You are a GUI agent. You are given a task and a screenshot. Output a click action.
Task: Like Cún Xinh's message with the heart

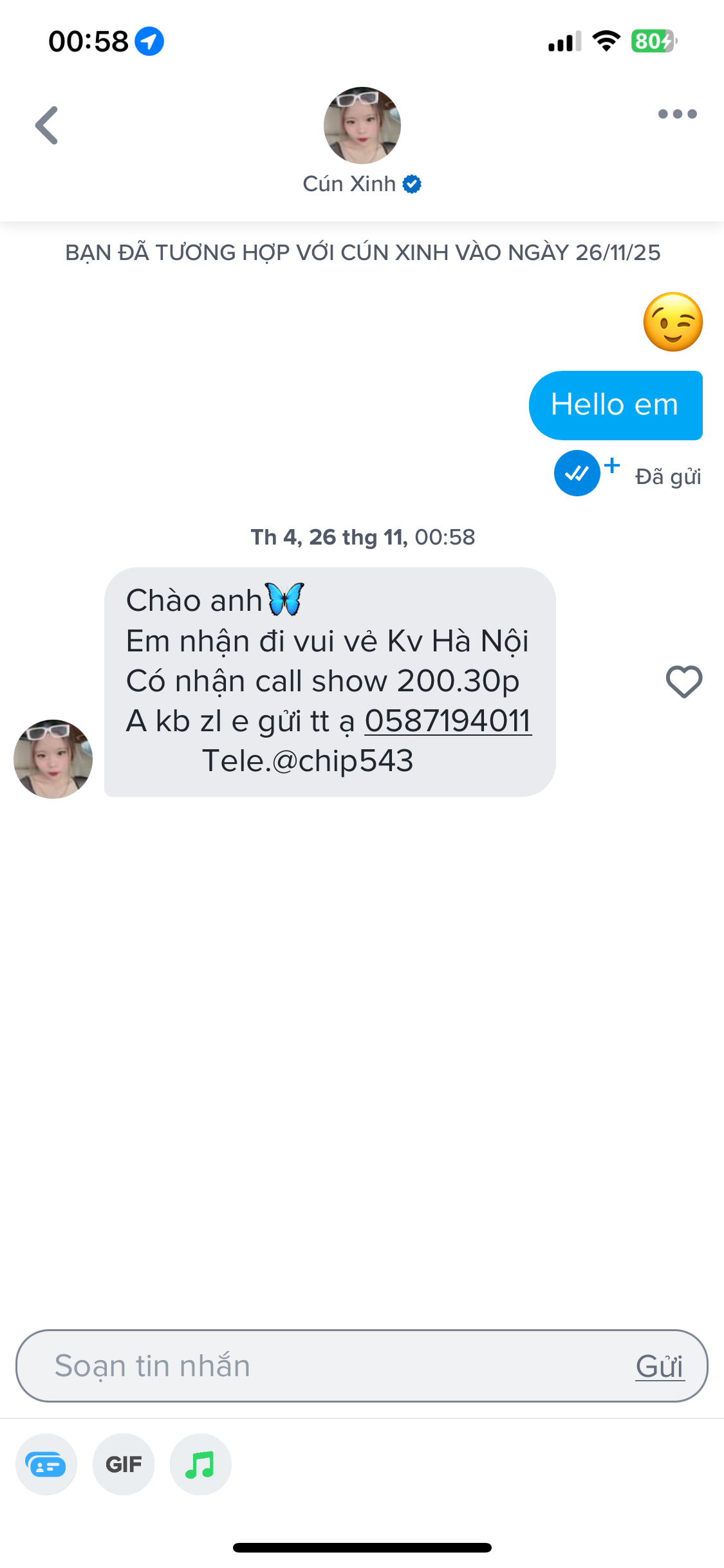coord(683,682)
